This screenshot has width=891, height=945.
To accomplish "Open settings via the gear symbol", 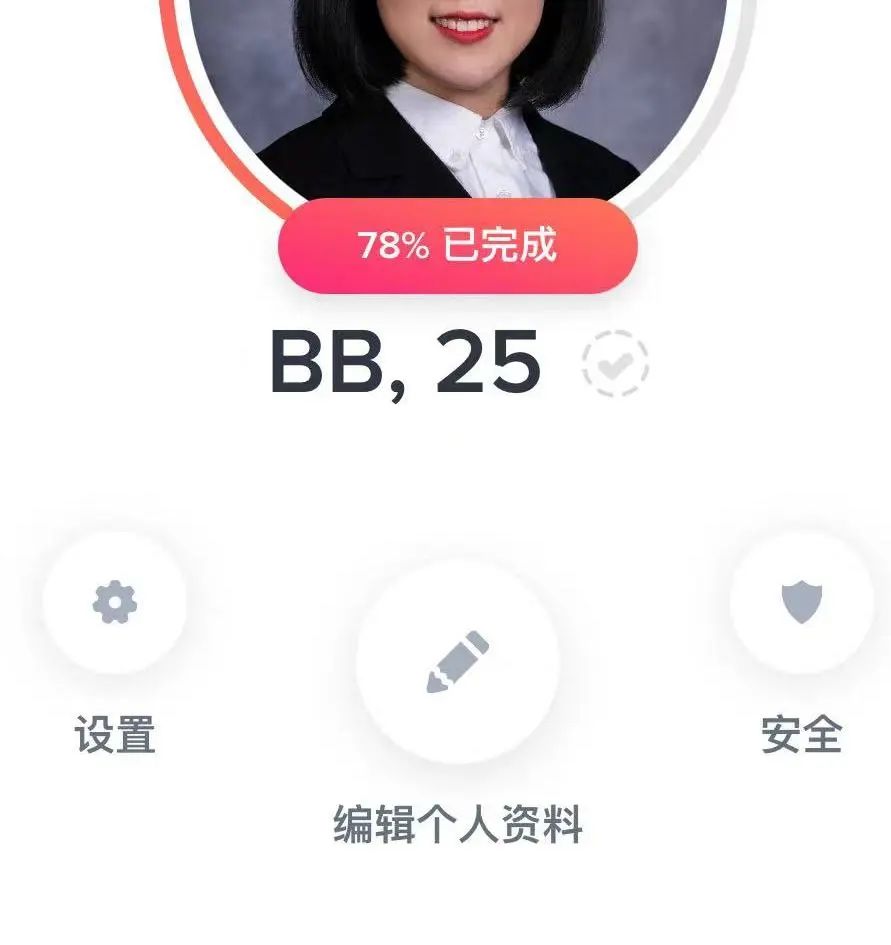I will (113, 601).
